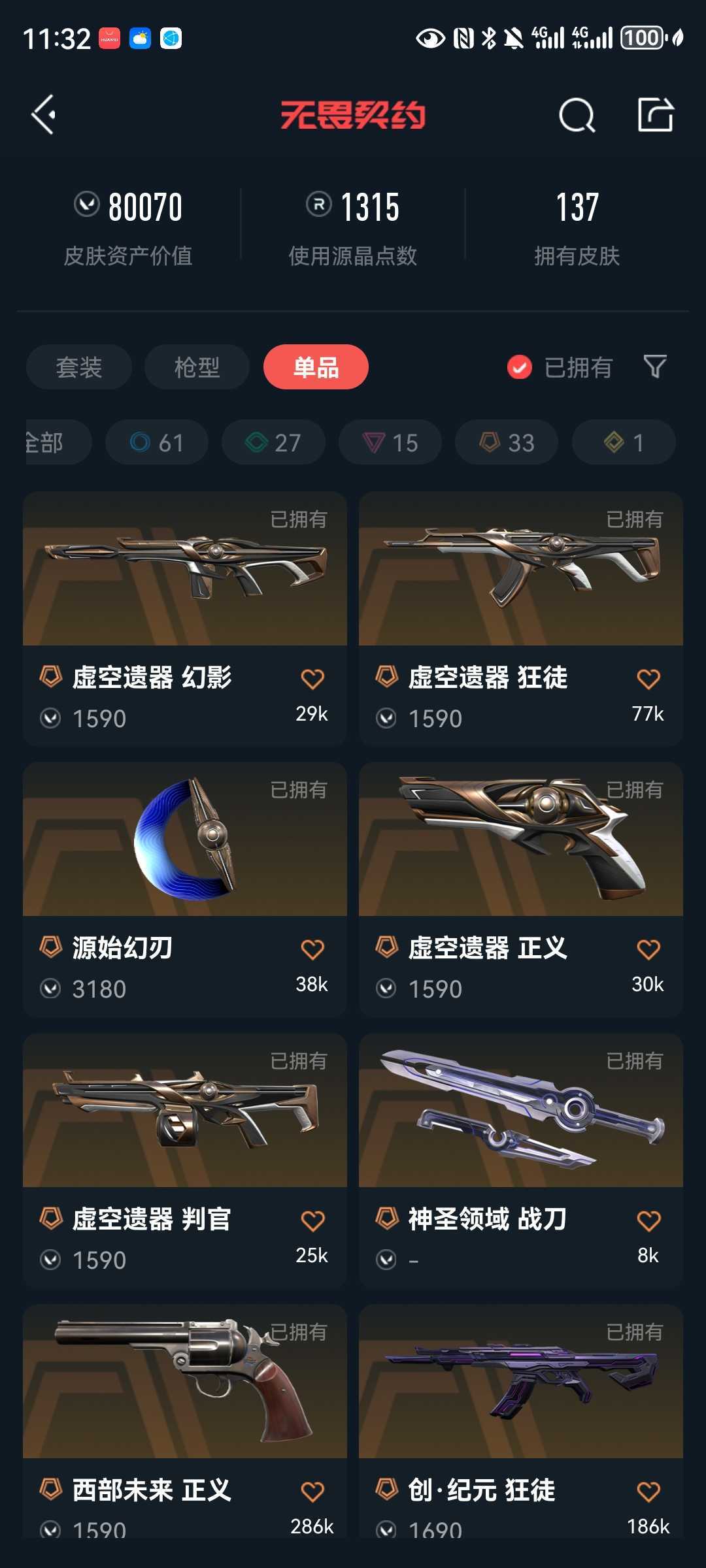The image size is (706, 1568).
Task: Favorite the 虚空遗器 正义 skin
Action: point(648,949)
